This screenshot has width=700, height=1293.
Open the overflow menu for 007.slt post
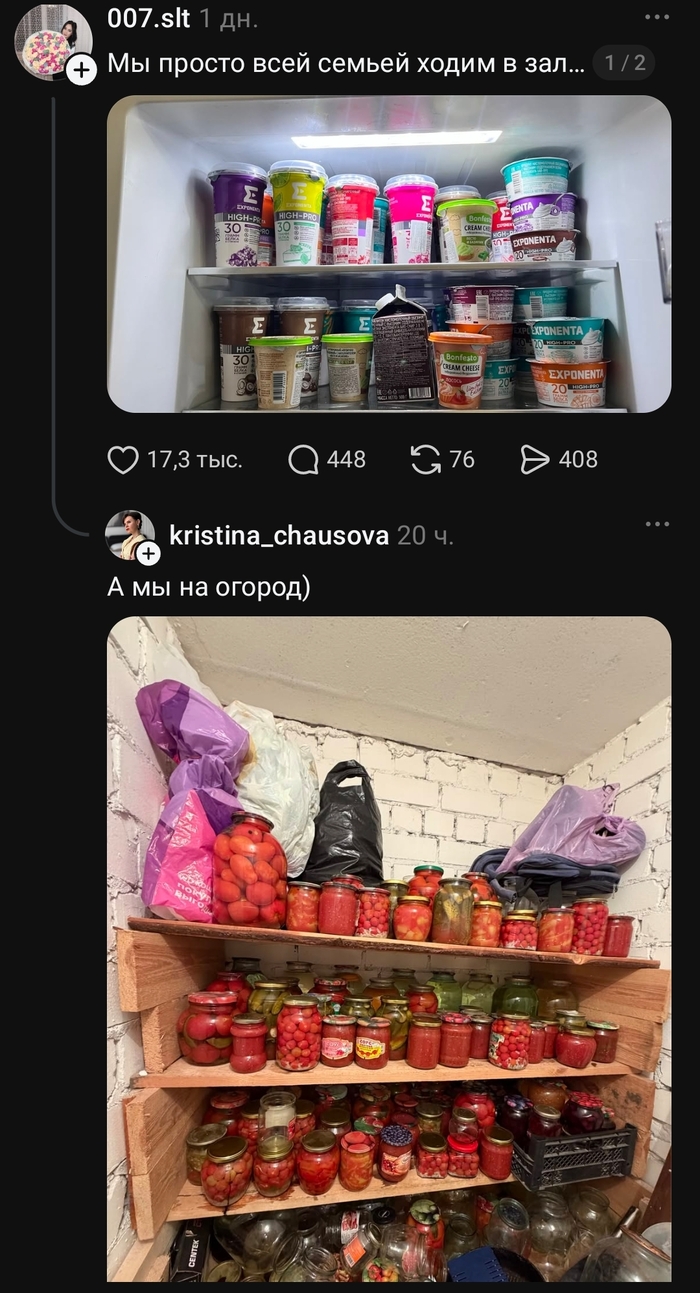pyautogui.click(x=657, y=18)
